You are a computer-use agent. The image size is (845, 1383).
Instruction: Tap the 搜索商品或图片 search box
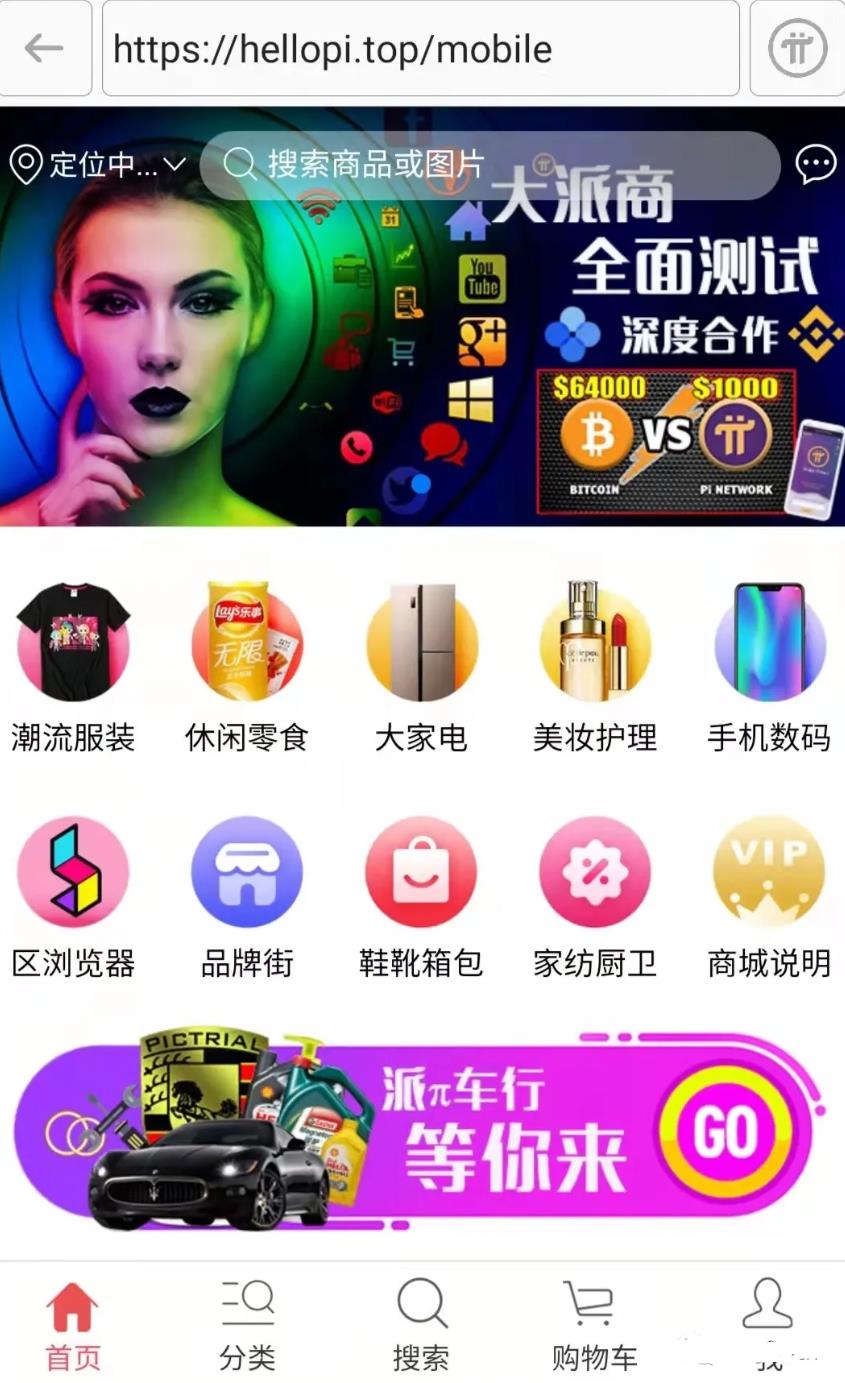point(488,164)
